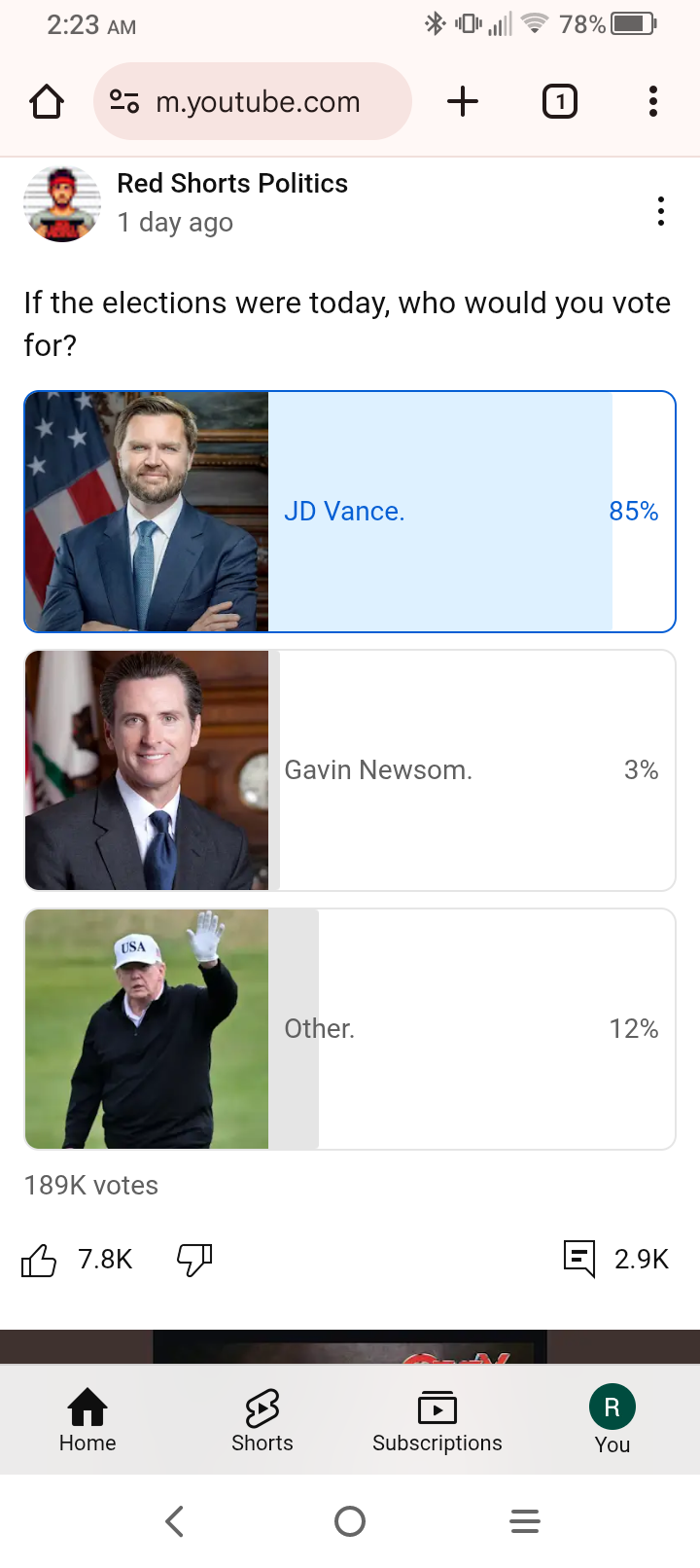Open a new browser tab
The width and height of the screenshot is (700, 1568).
pos(463,101)
